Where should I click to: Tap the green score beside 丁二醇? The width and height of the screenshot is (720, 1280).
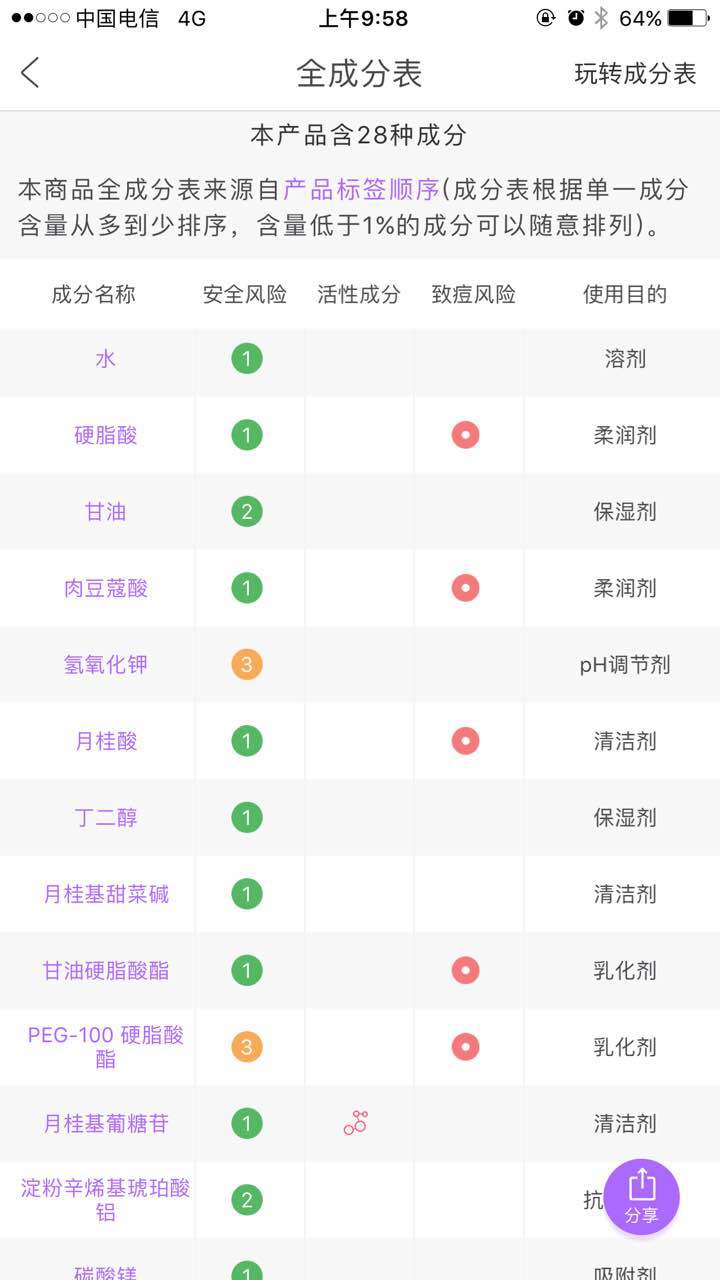point(246,817)
